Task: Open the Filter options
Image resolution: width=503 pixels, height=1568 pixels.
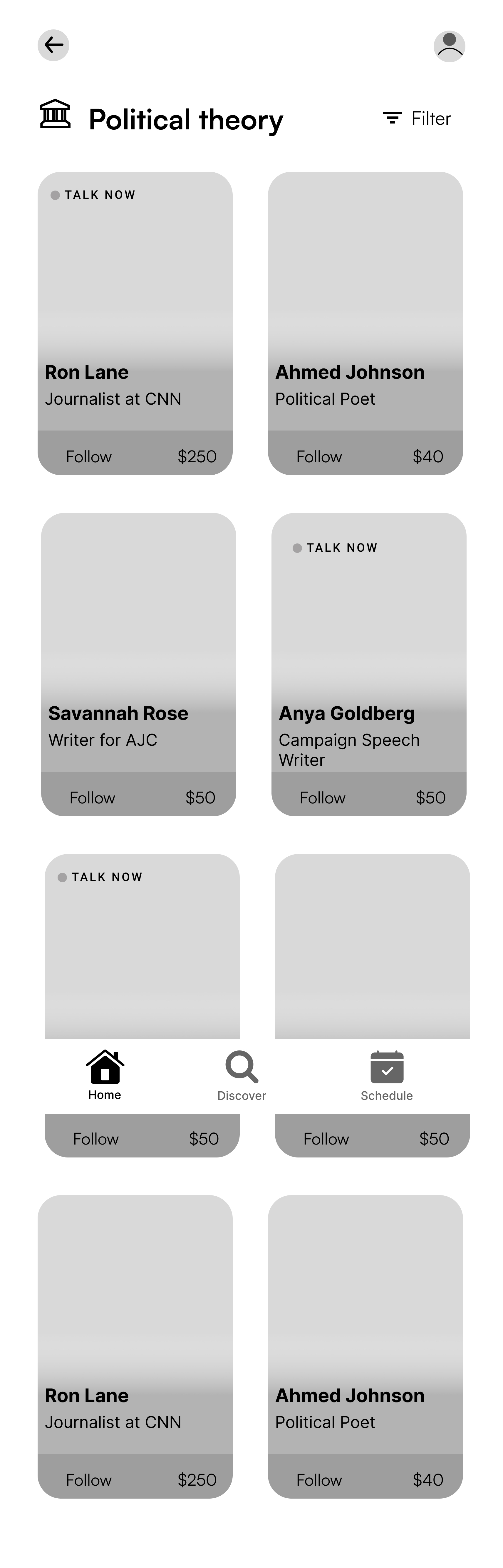Action: pyautogui.click(x=417, y=118)
